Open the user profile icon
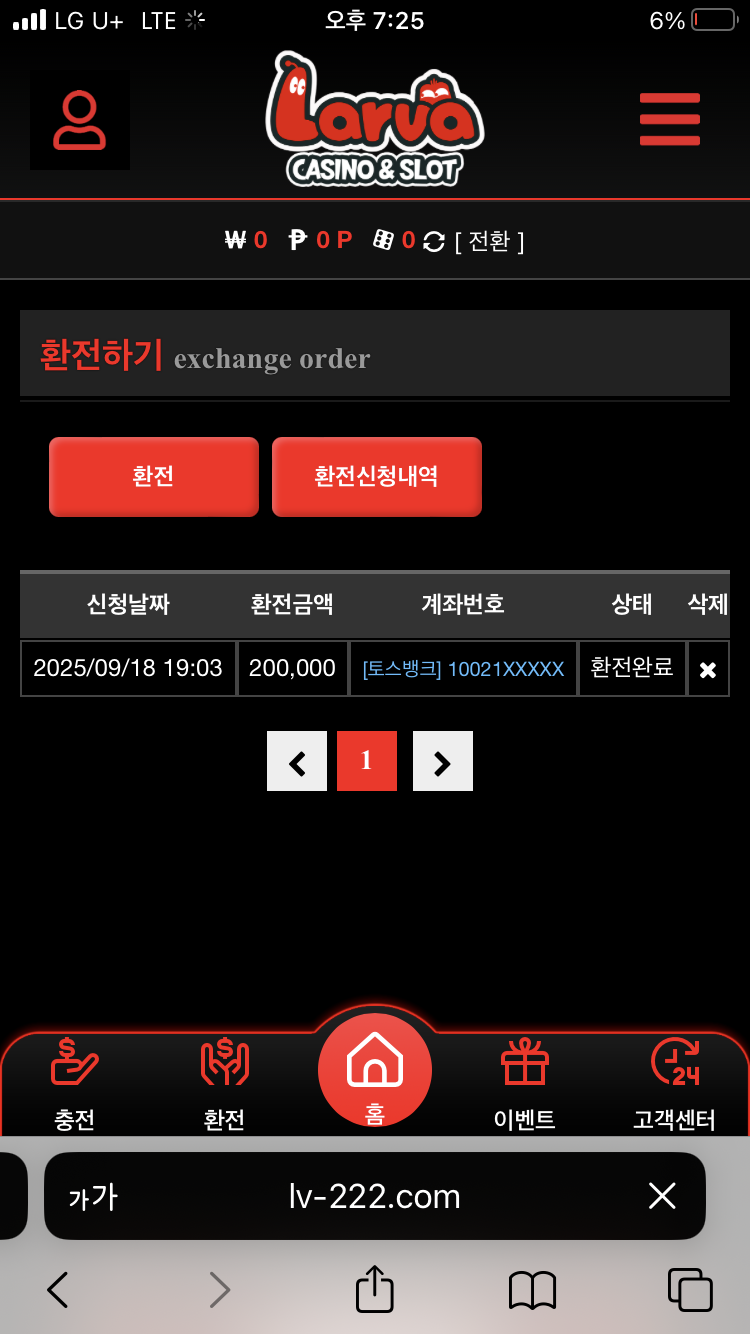Screen dimensions: 750x1334 (x=80, y=120)
